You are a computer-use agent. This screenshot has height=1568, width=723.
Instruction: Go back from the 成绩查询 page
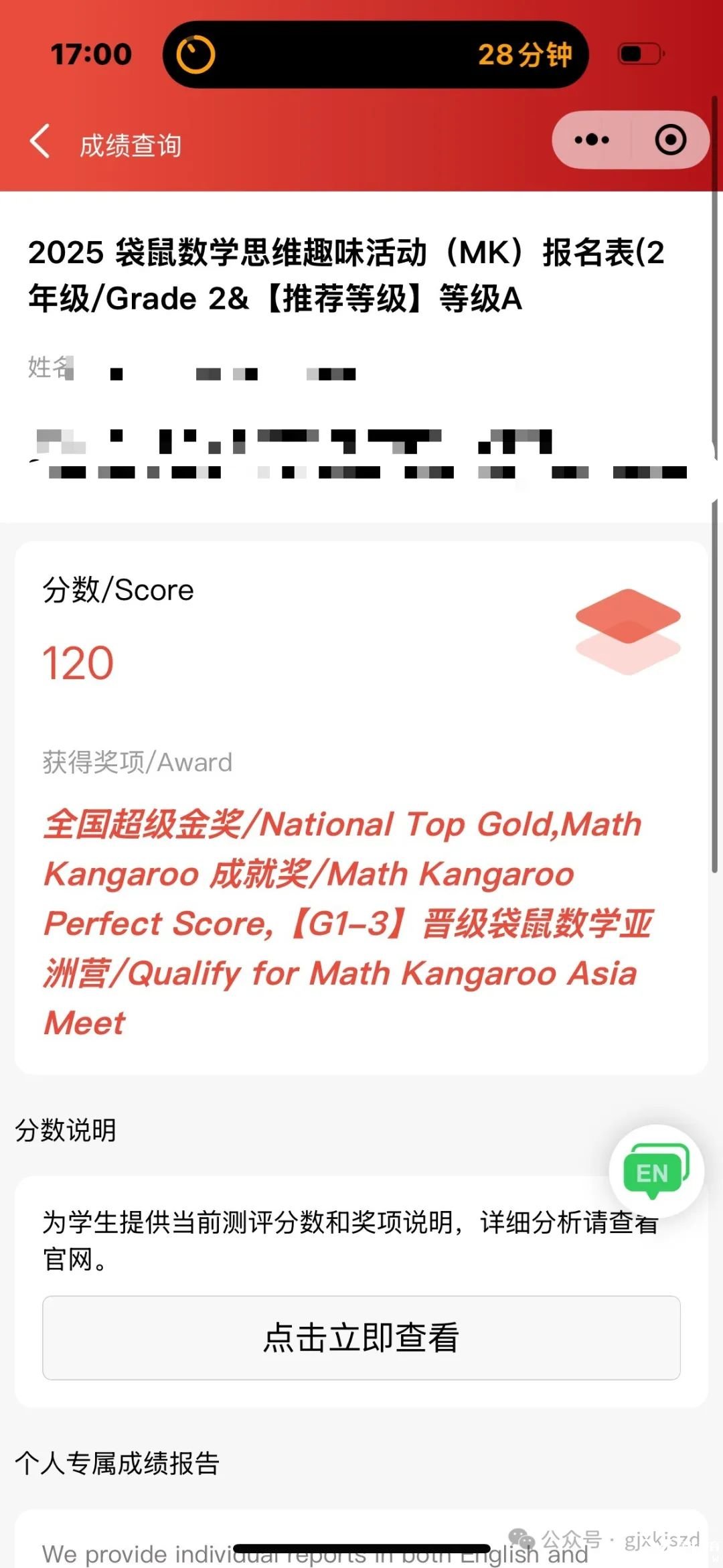click(x=40, y=141)
